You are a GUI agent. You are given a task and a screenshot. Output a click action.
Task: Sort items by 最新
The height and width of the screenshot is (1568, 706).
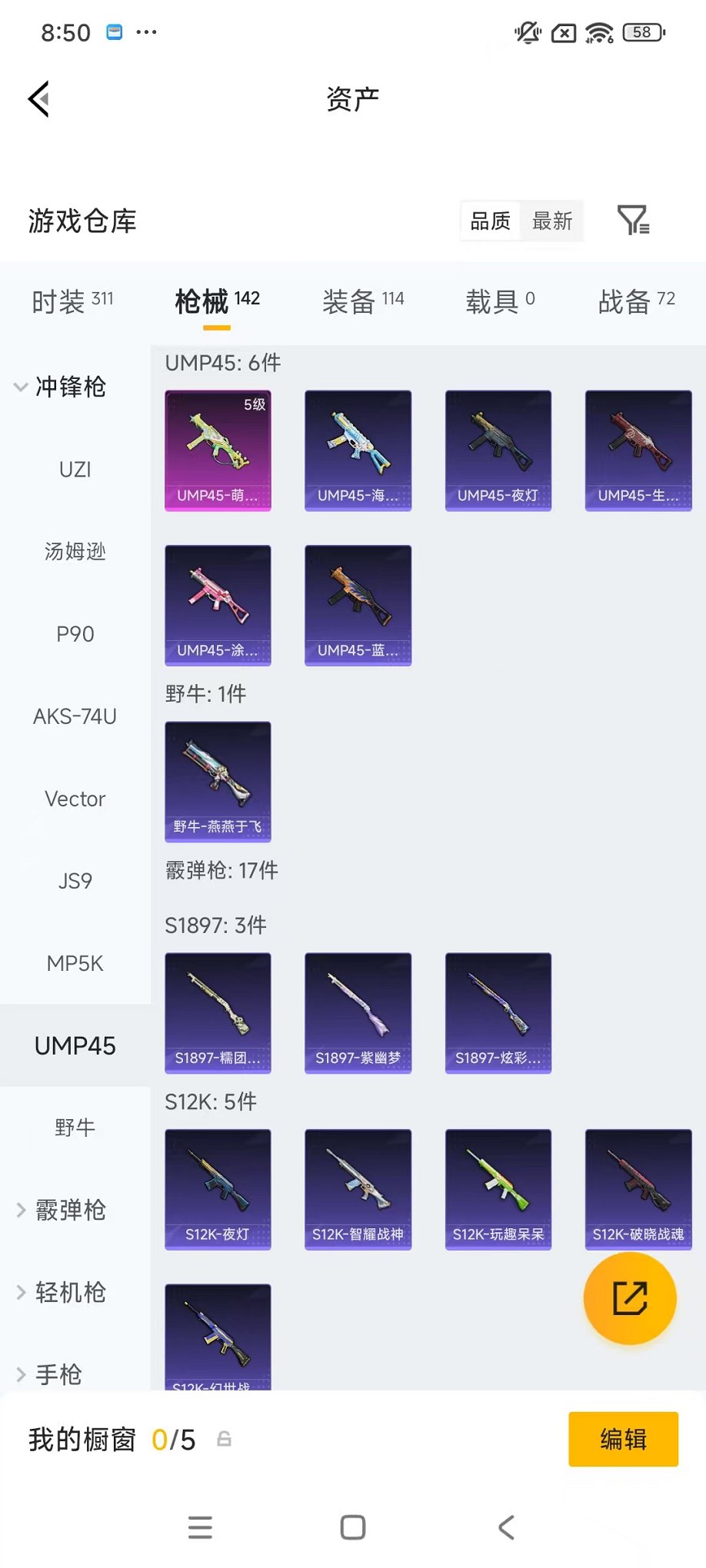coord(551,221)
